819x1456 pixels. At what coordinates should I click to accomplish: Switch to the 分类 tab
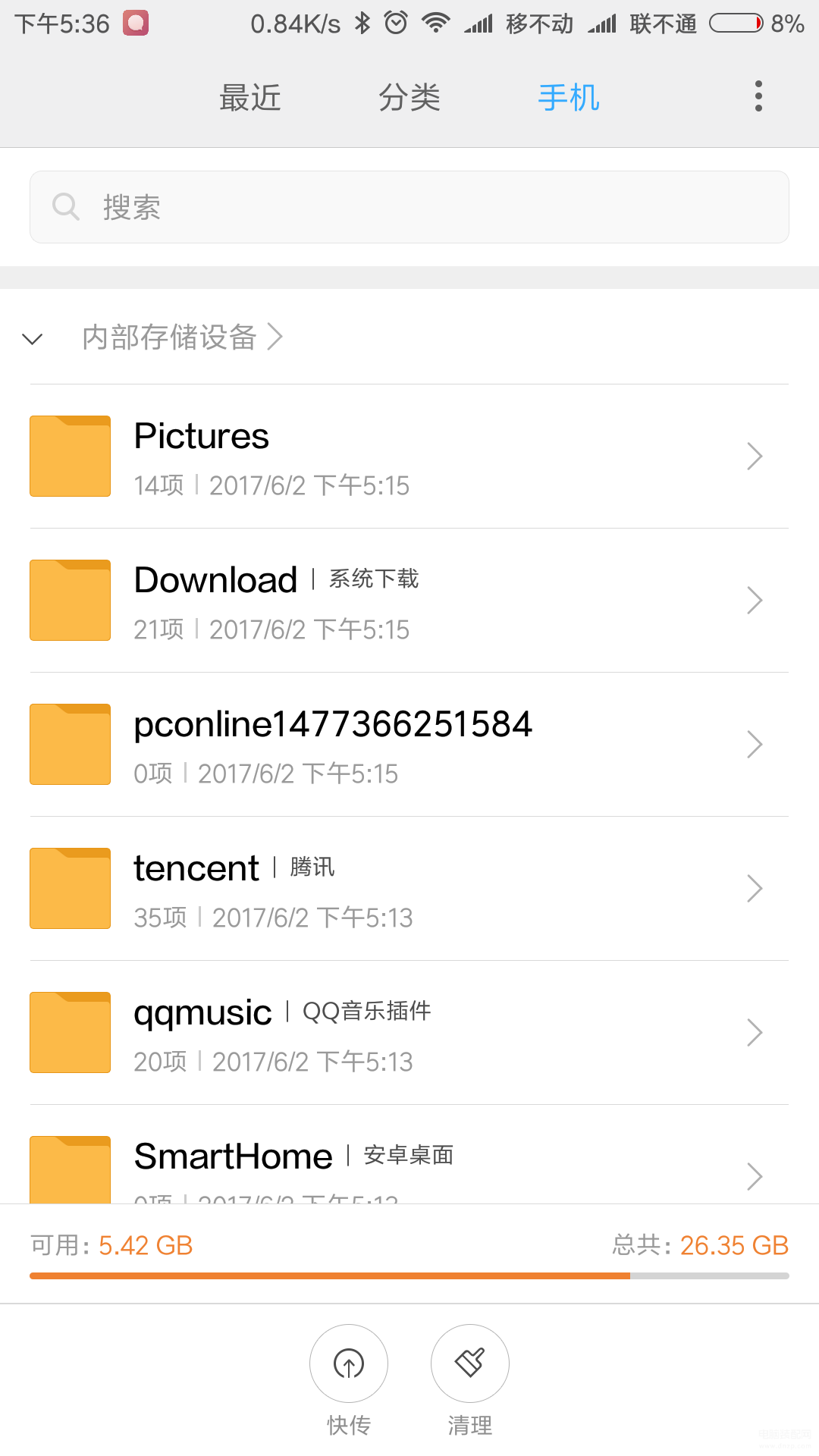coord(409,98)
